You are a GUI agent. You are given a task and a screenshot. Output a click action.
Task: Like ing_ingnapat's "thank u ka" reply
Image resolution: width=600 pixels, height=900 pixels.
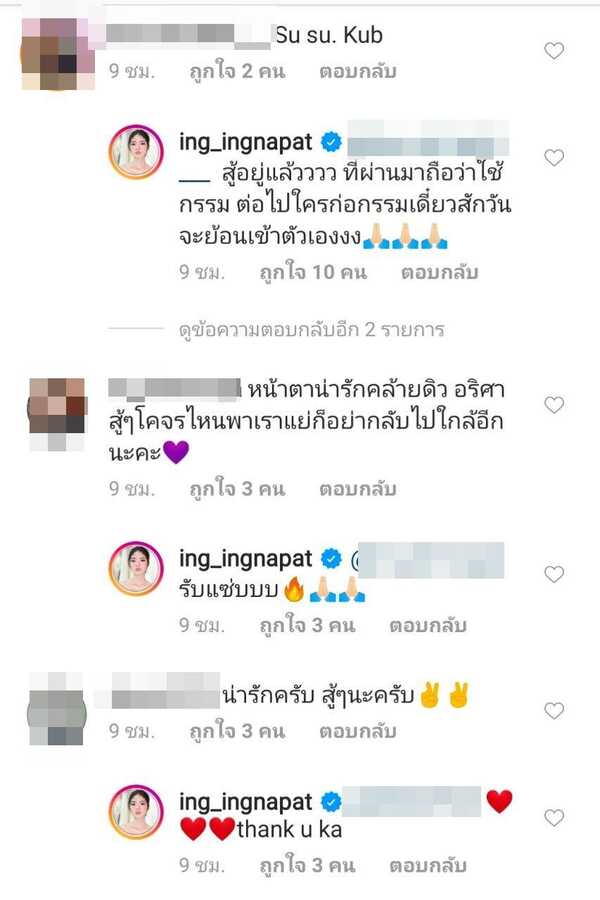(553, 818)
